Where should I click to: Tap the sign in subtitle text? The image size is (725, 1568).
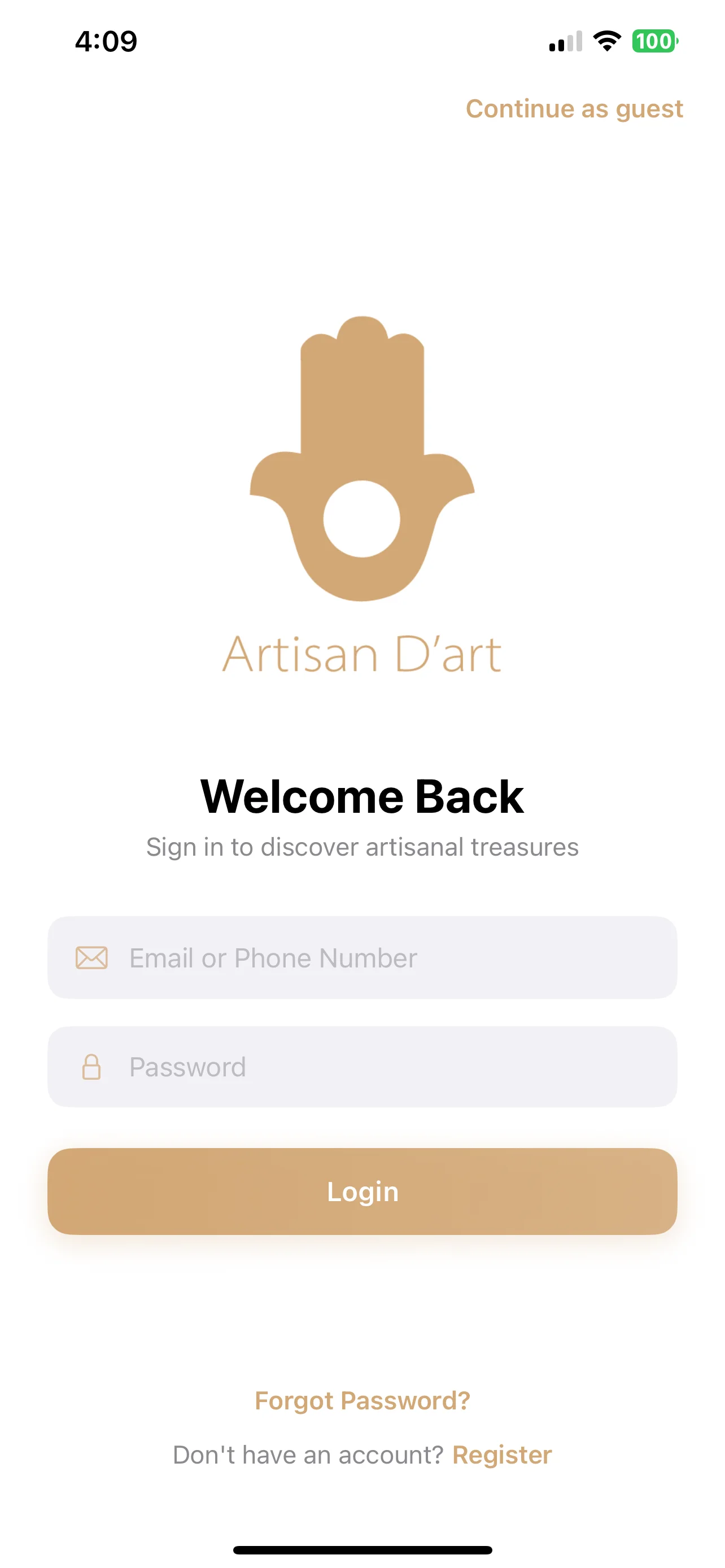coord(362,846)
